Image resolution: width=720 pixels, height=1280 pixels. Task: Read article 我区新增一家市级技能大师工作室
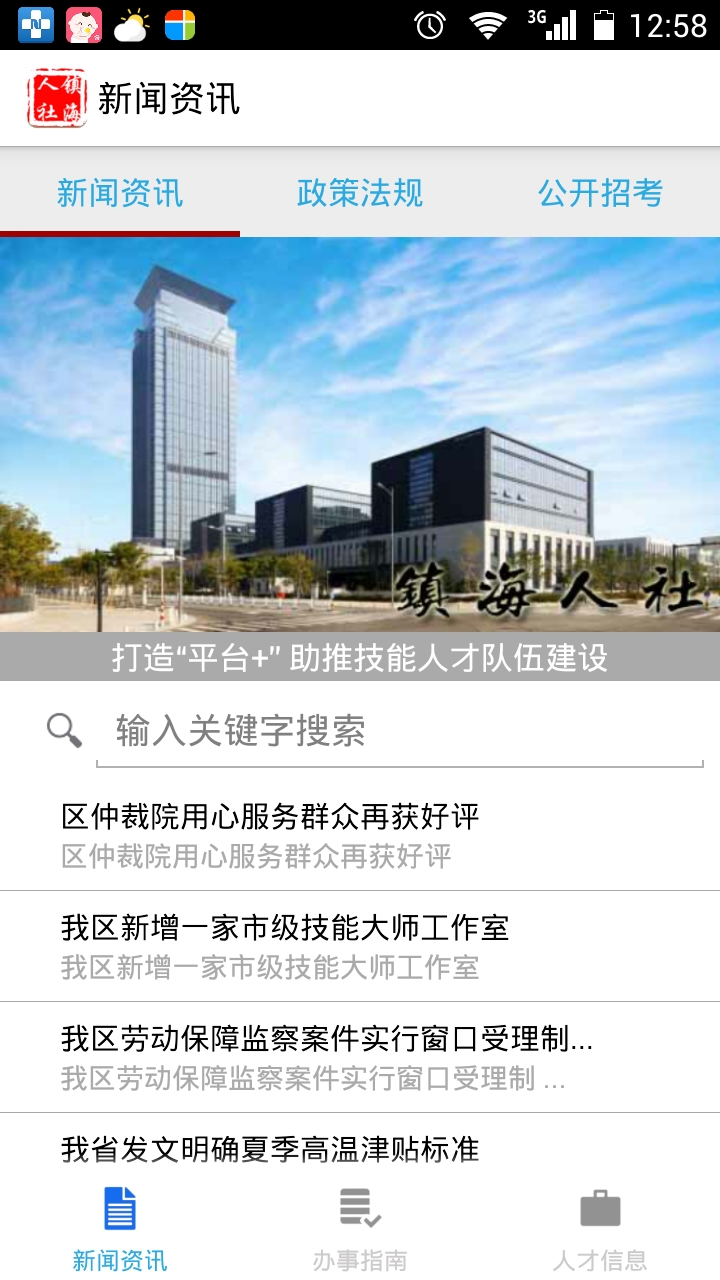[x=360, y=946]
